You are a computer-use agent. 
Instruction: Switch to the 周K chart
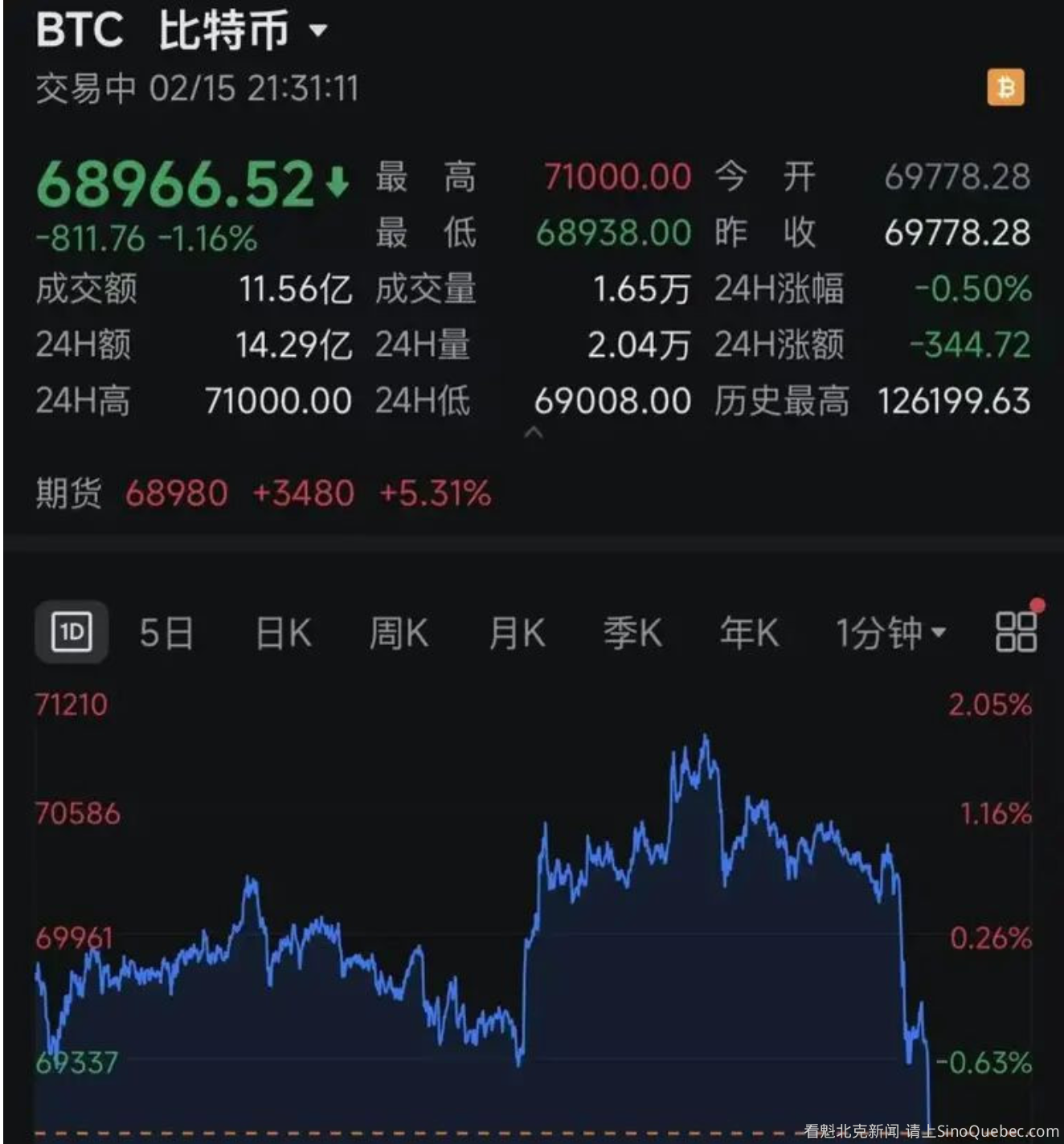click(399, 633)
